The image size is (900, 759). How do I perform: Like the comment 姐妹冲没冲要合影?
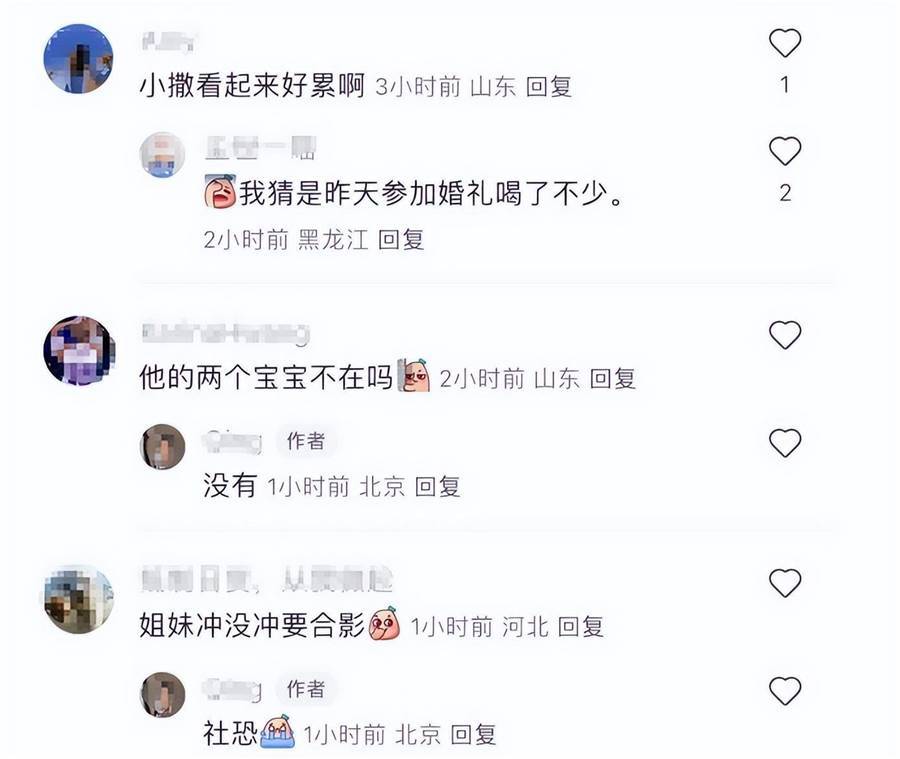pyautogui.click(x=785, y=583)
